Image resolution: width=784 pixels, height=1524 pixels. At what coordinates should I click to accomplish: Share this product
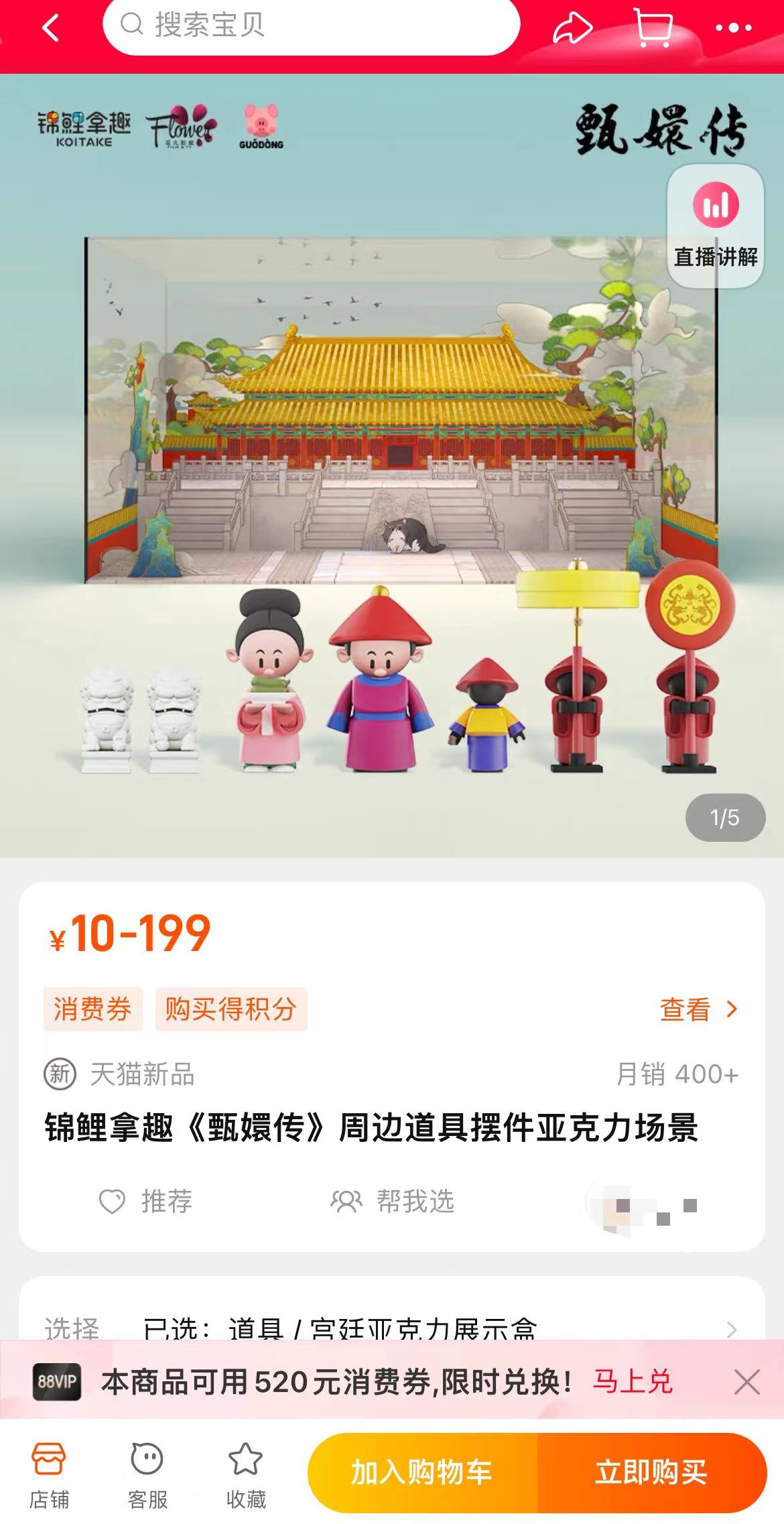572,28
